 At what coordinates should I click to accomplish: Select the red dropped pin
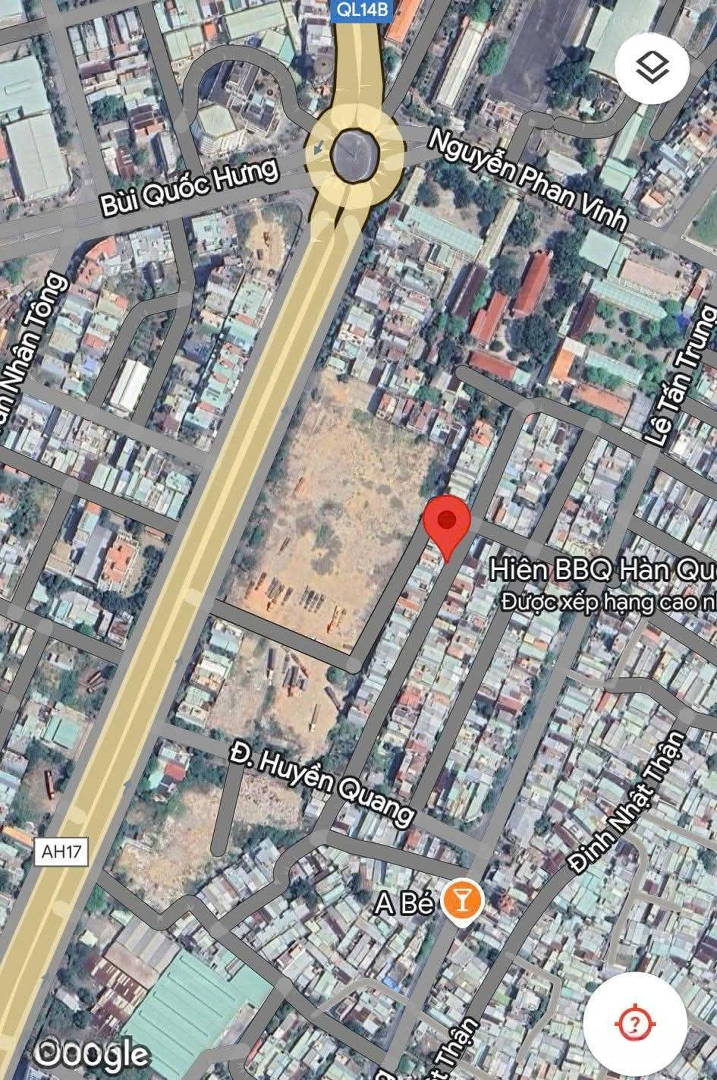tap(447, 524)
